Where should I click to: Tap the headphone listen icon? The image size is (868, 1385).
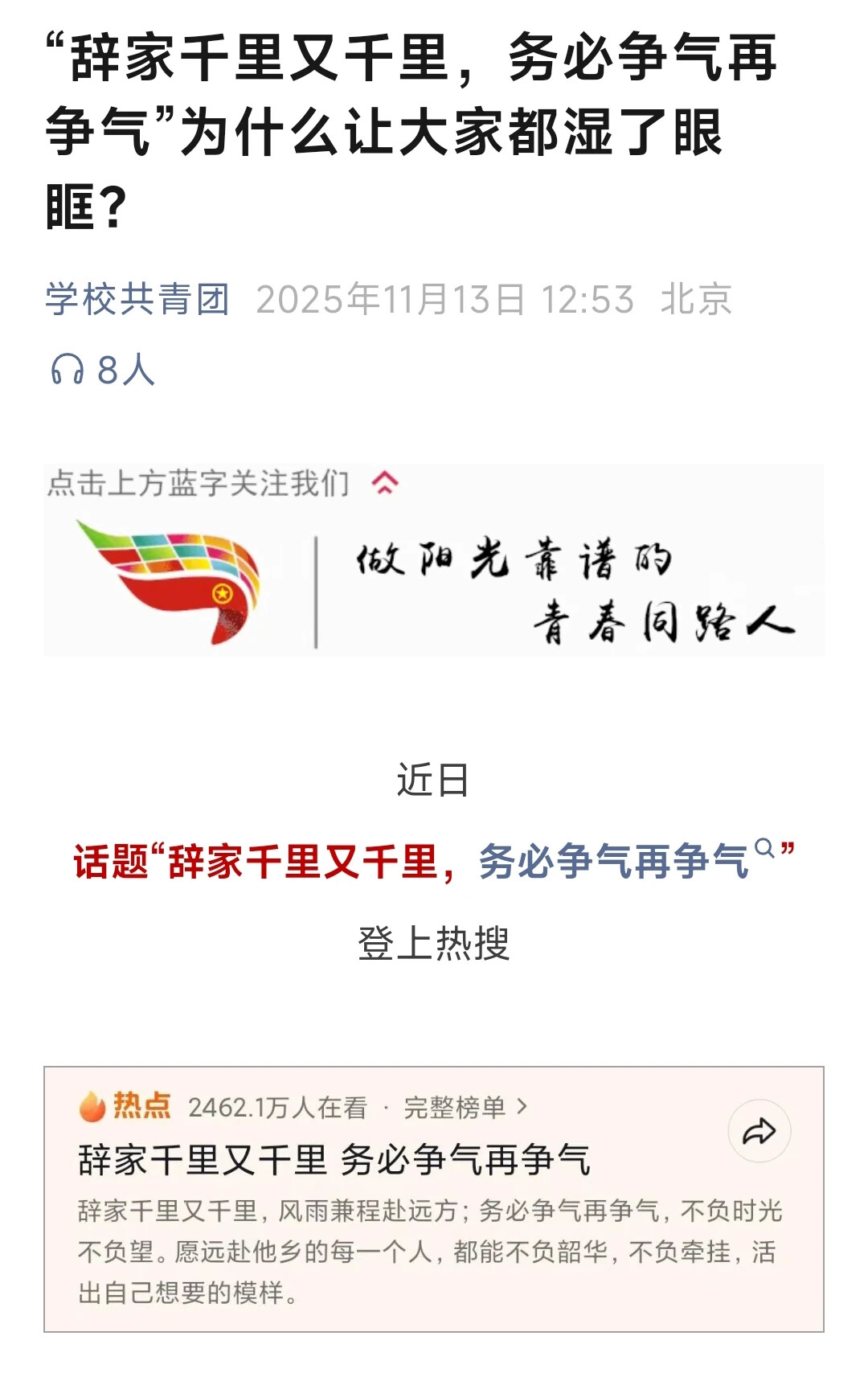point(68,371)
